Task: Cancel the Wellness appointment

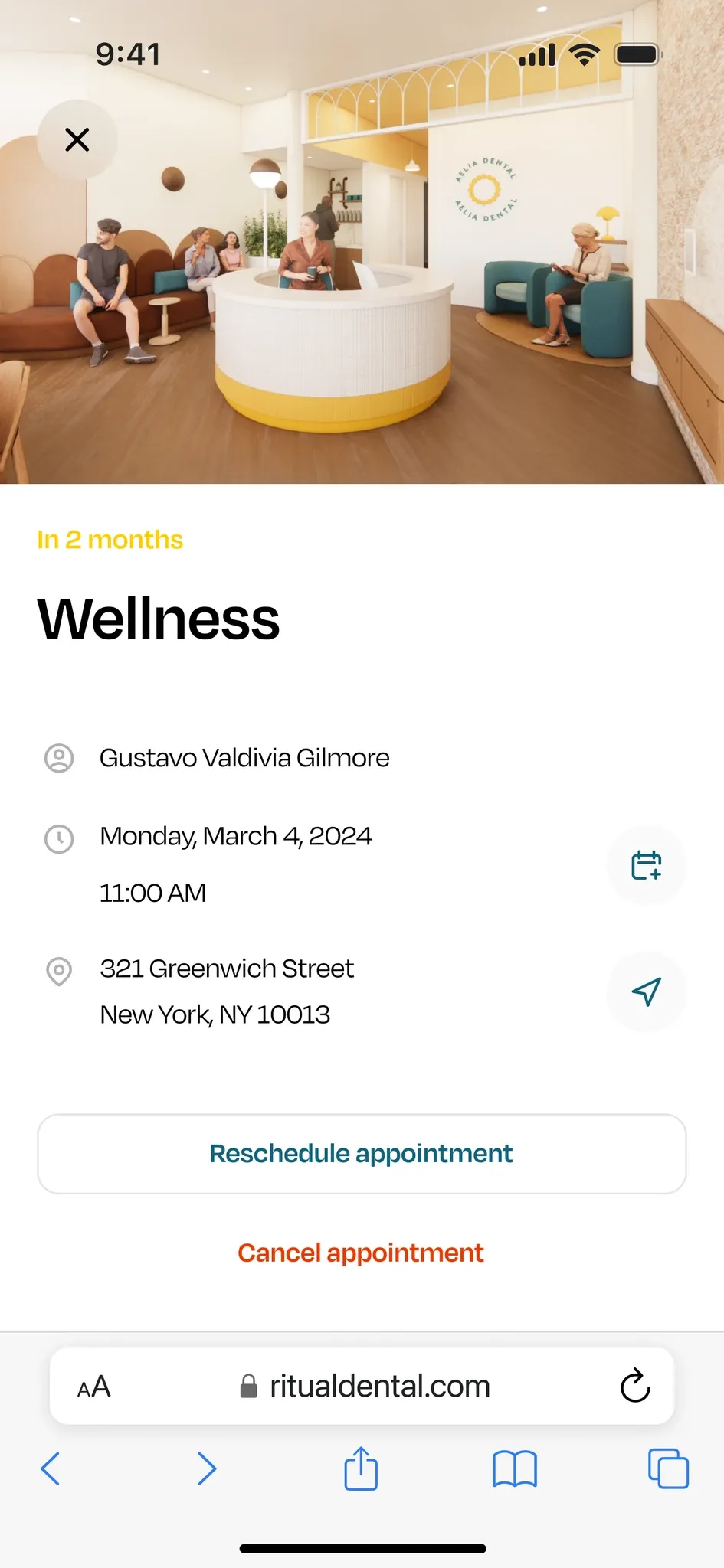Action: pos(361,1253)
